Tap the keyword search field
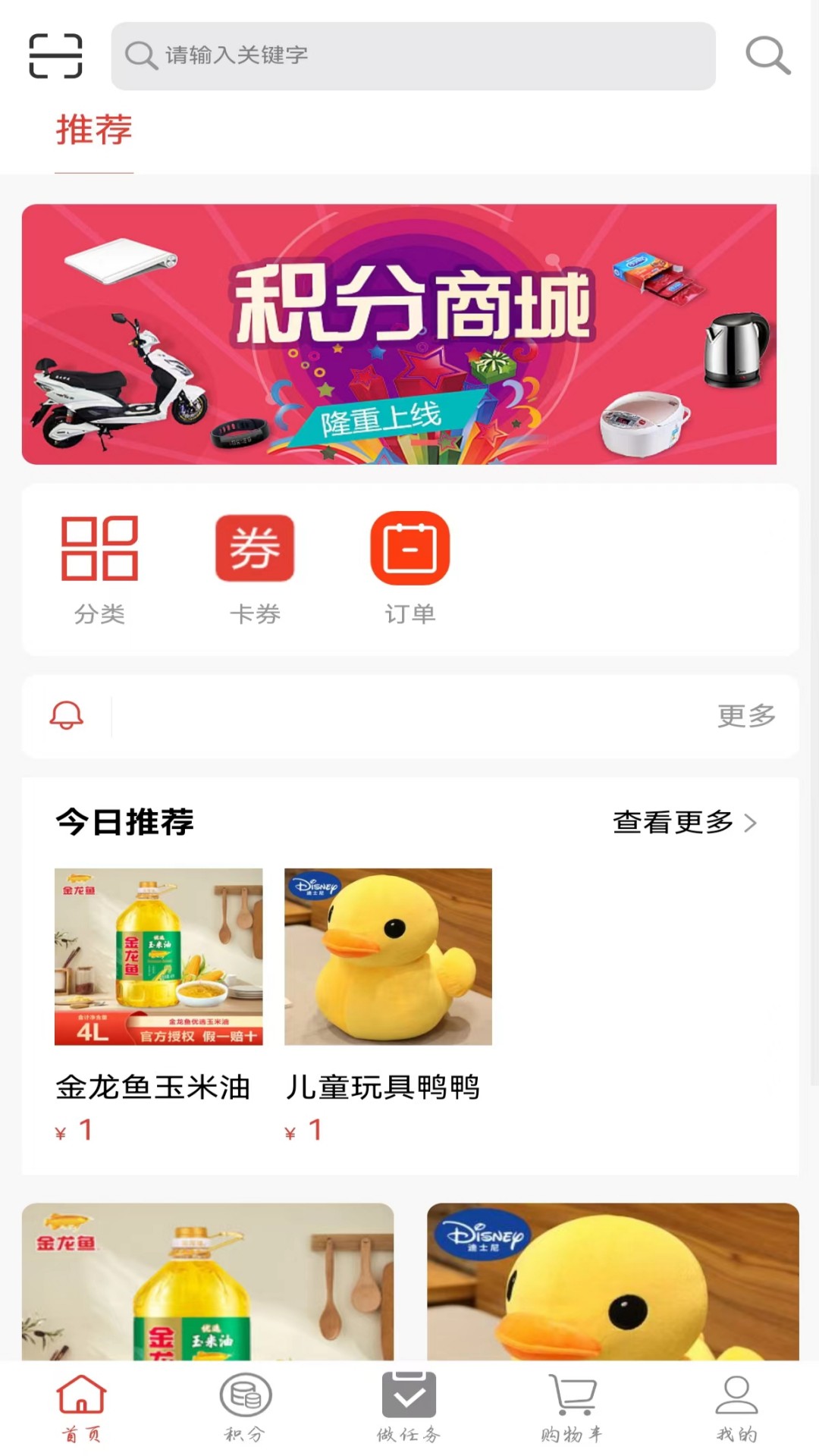The image size is (819, 1456). coord(413,55)
